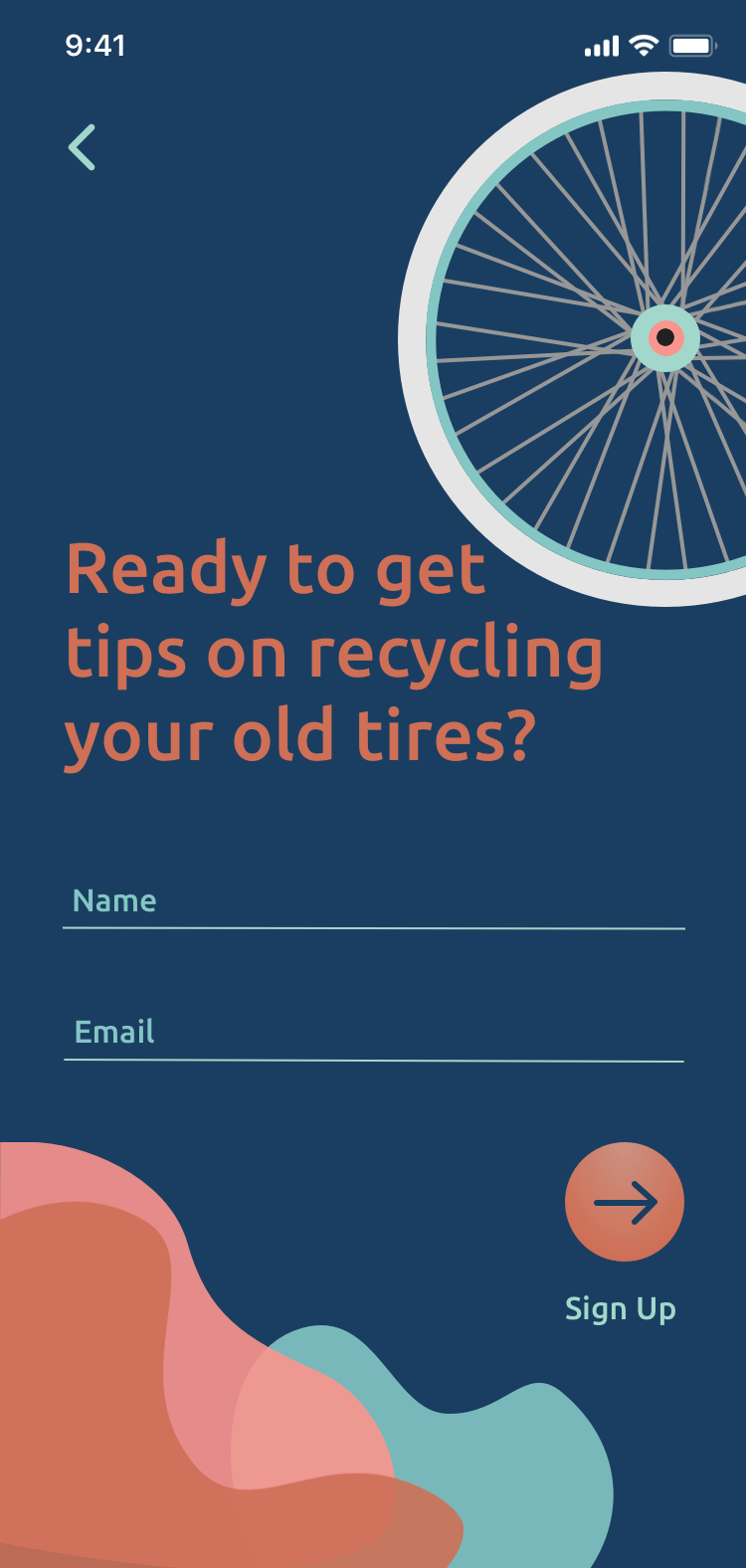746x1568 pixels.
Task: Focus the Name text field
Action: tap(374, 901)
